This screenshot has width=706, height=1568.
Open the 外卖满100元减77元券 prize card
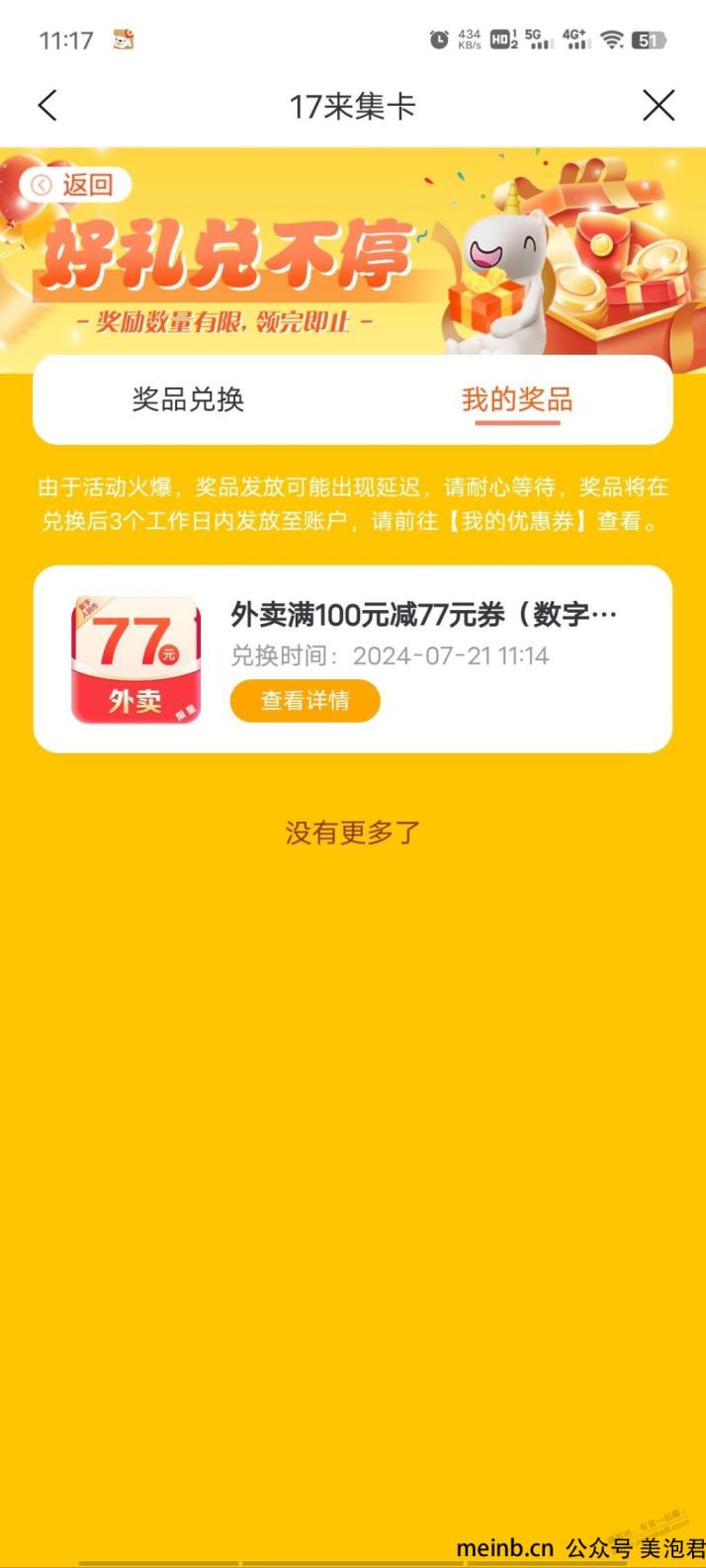424,615
